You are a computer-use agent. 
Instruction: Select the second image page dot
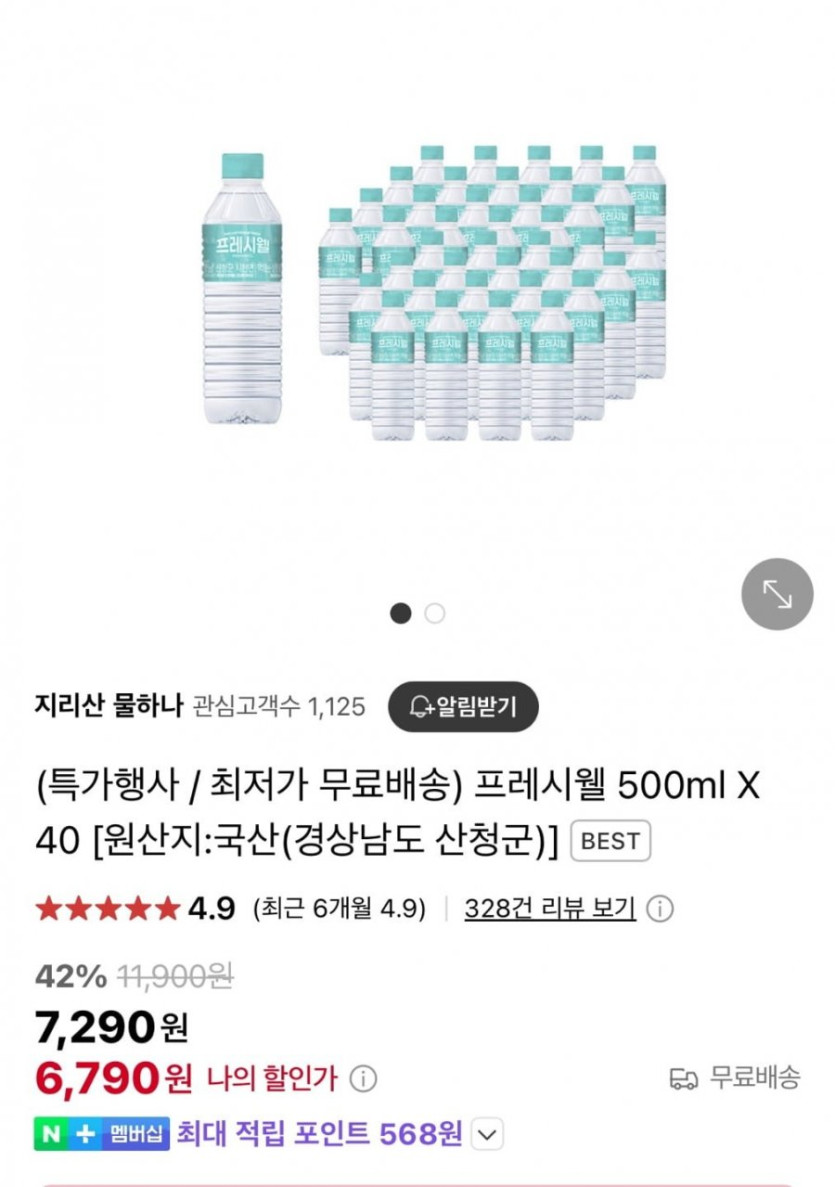coord(434,613)
